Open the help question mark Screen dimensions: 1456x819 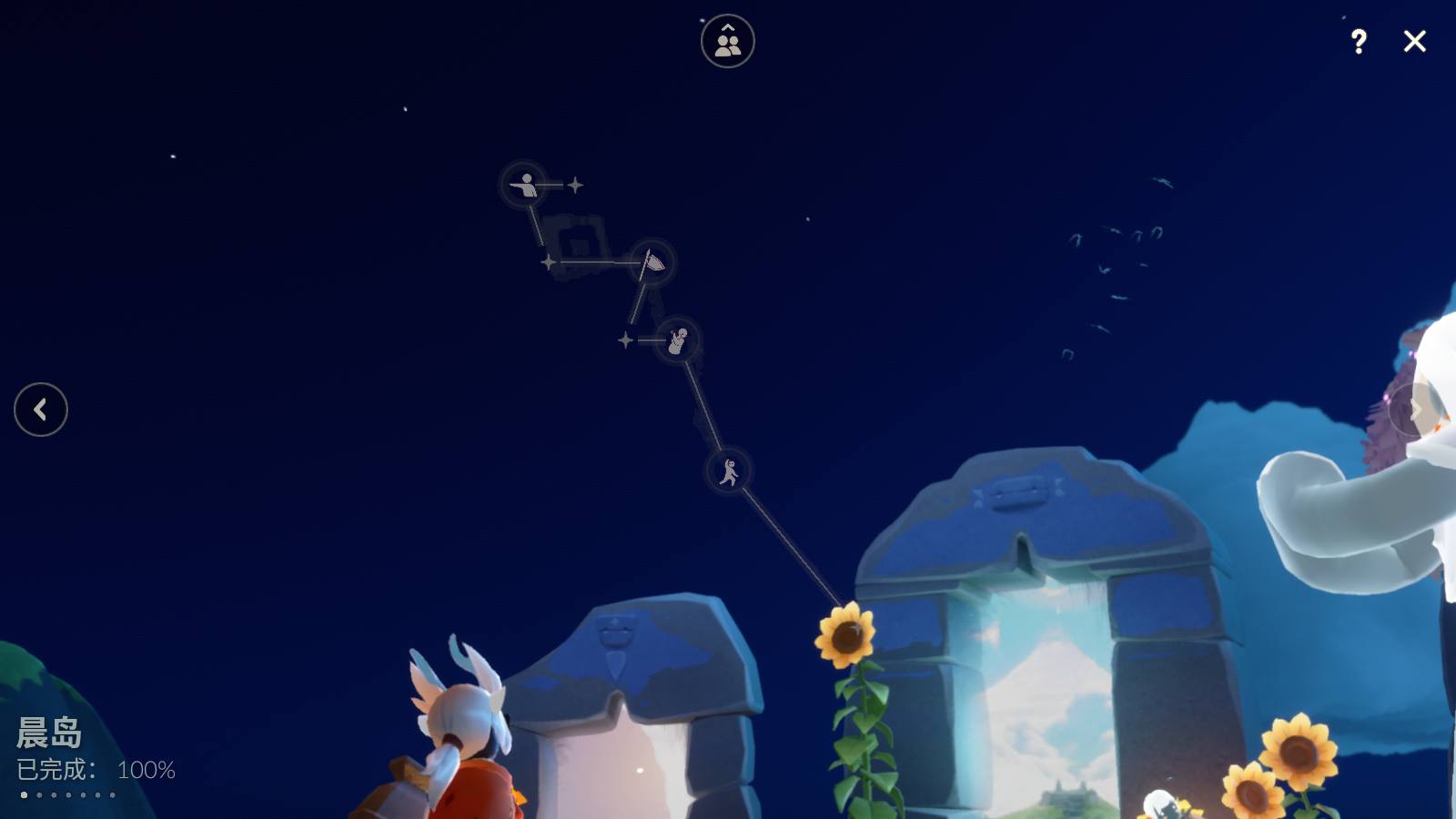[x=1359, y=41]
